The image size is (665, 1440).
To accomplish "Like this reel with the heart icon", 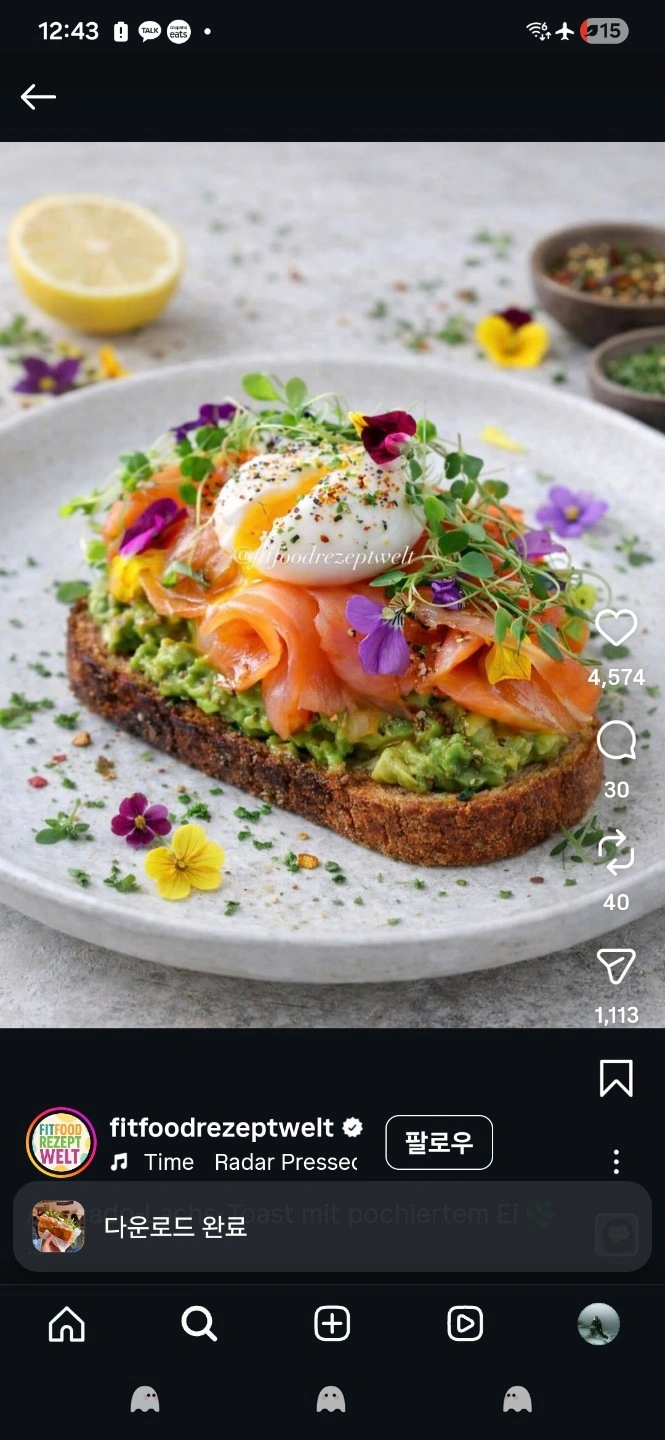I will (x=616, y=628).
